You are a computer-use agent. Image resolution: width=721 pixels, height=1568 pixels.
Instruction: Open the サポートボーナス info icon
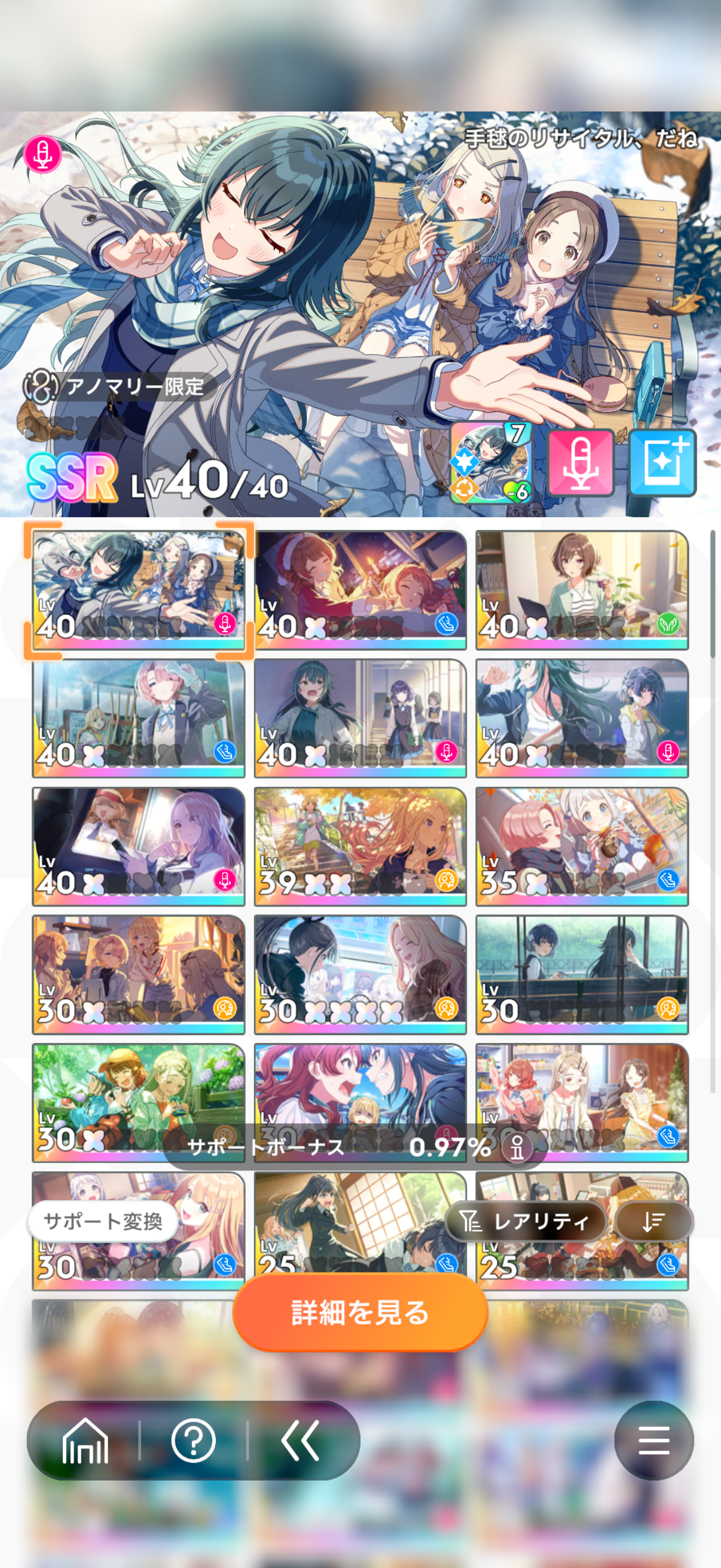(x=517, y=1148)
